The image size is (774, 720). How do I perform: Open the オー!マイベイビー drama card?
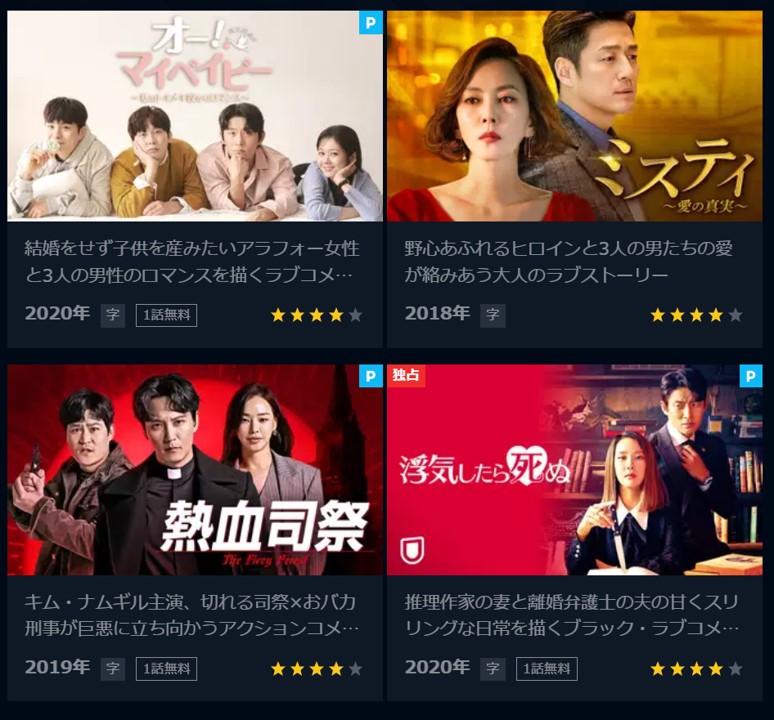click(195, 116)
